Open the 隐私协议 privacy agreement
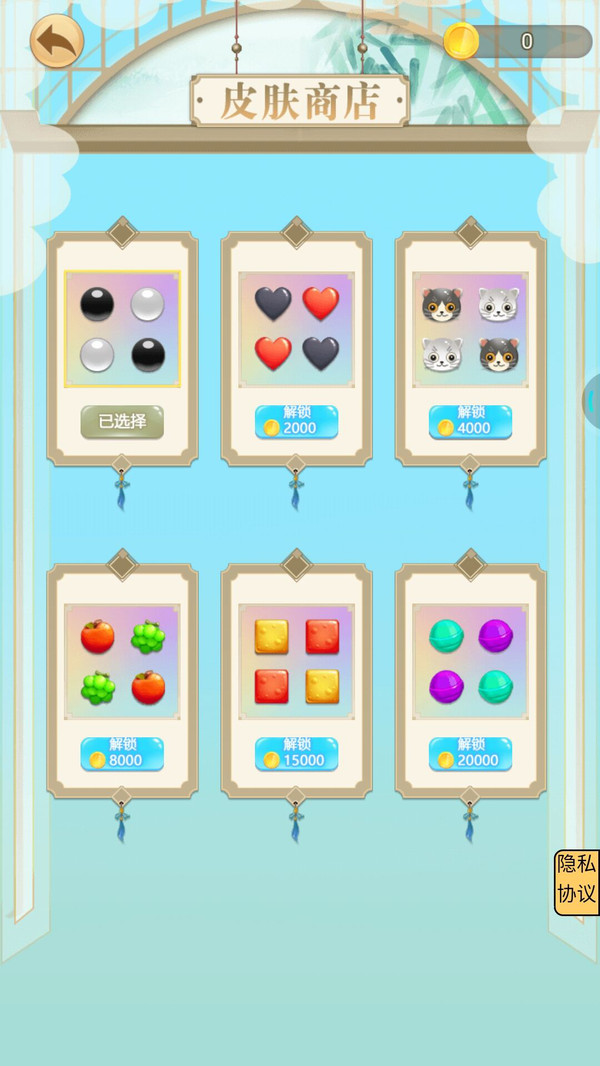The image size is (600, 1066). point(577,882)
